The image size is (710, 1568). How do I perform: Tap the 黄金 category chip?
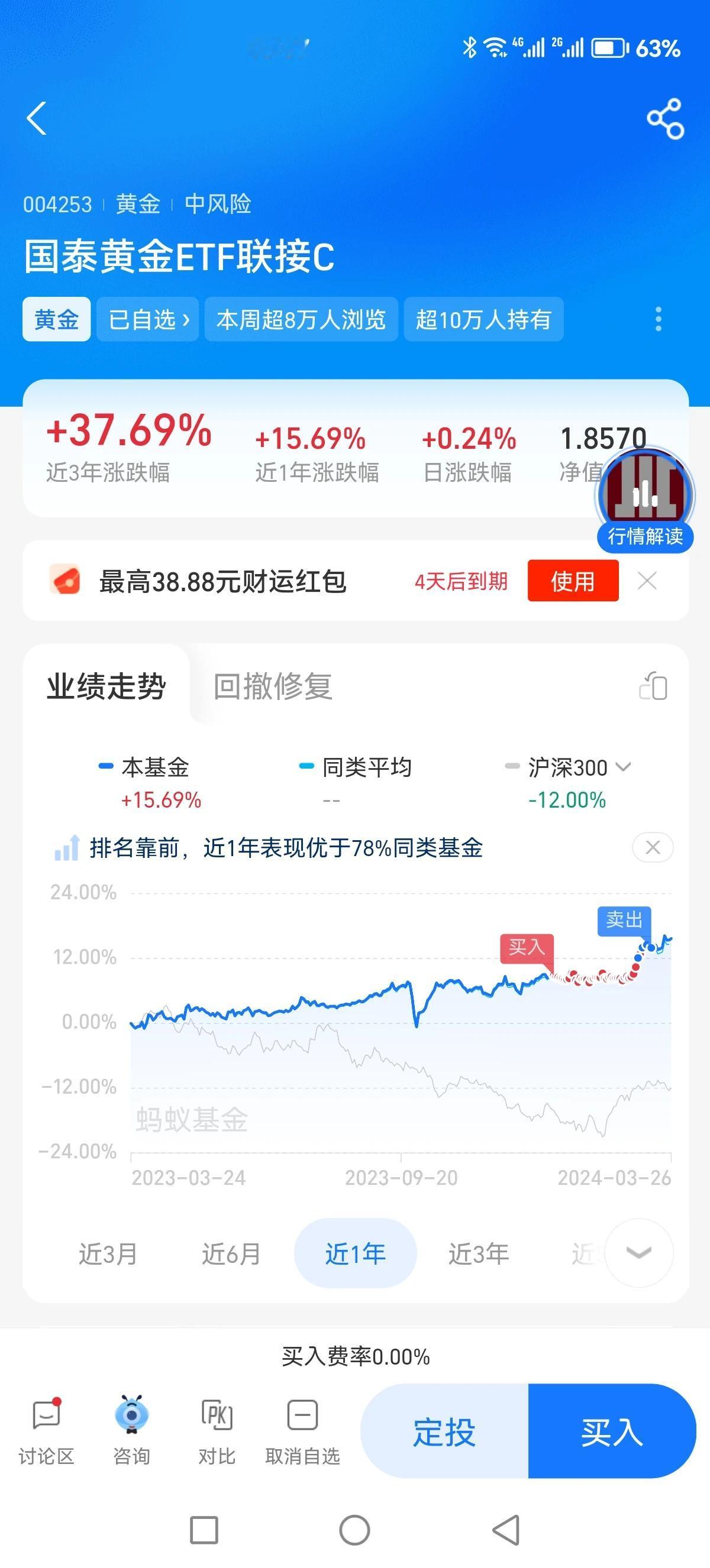(x=57, y=319)
